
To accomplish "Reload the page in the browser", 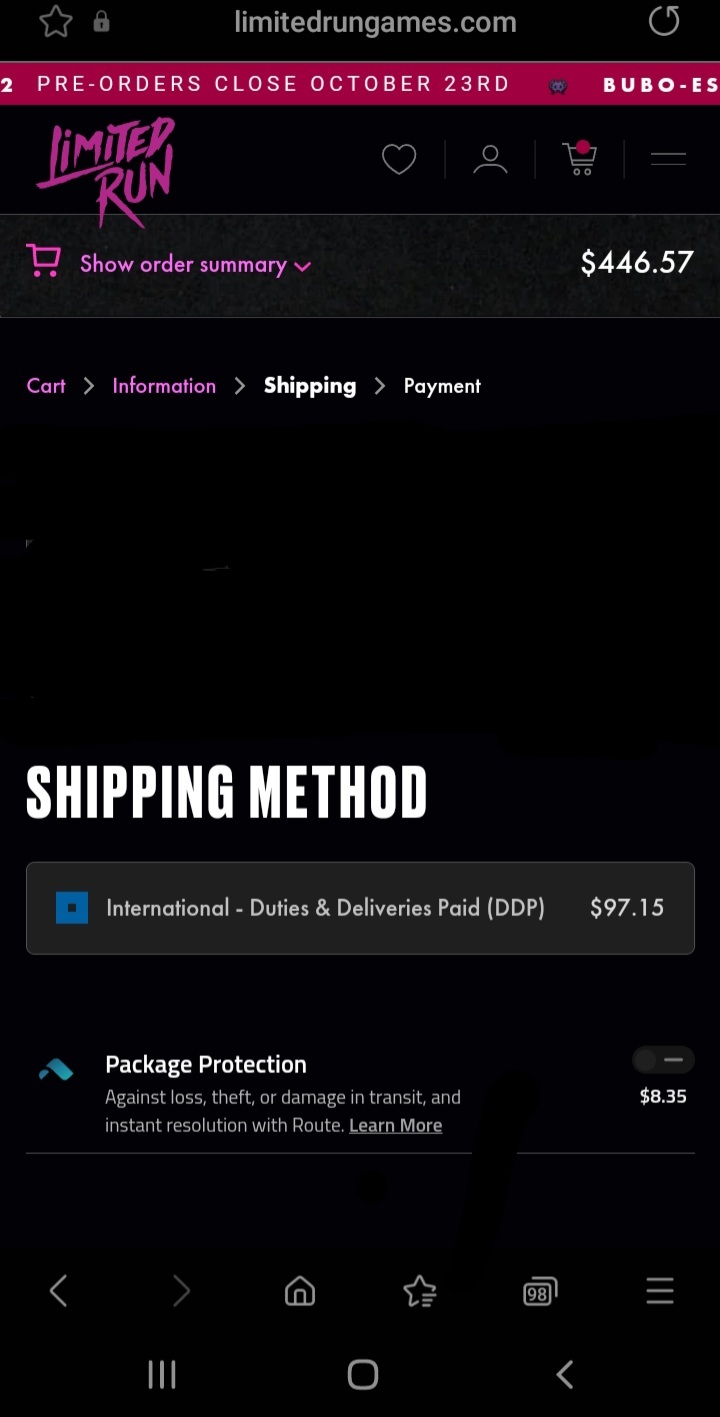I will 664,21.
